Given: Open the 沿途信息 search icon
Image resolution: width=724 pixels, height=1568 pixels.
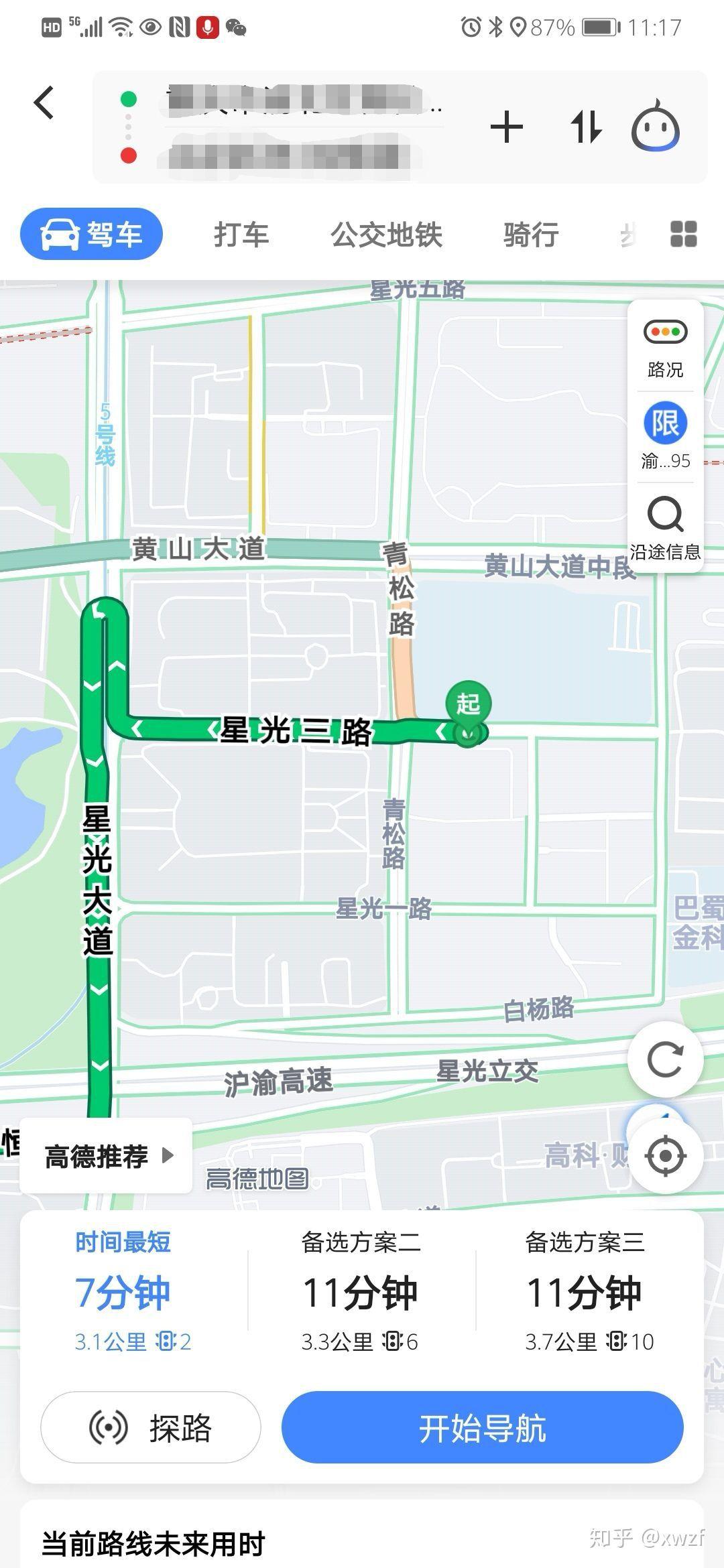Looking at the screenshot, I should (x=664, y=516).
